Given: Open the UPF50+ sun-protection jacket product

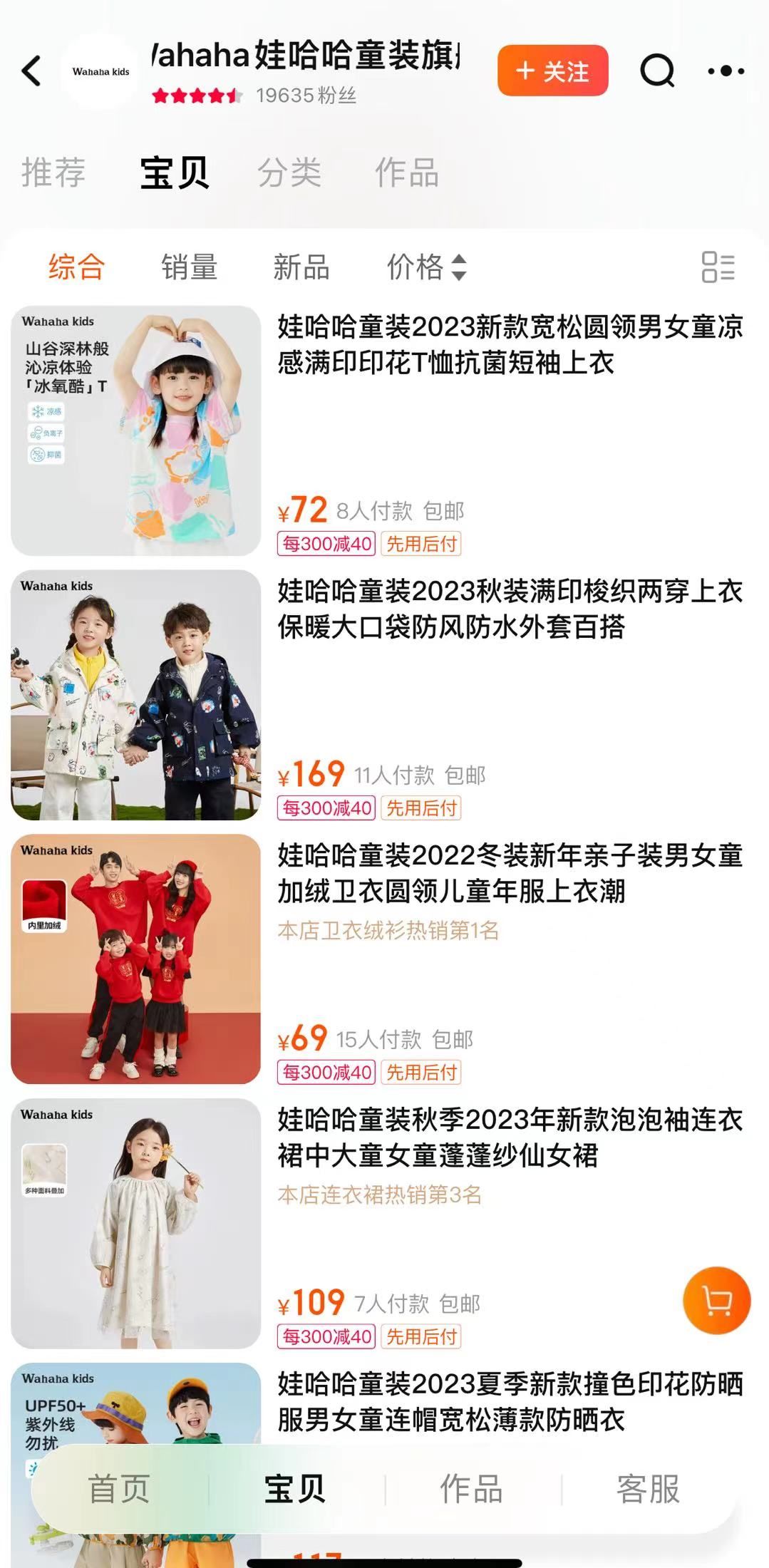Looking at the screenshot, I should point(510,1401).
